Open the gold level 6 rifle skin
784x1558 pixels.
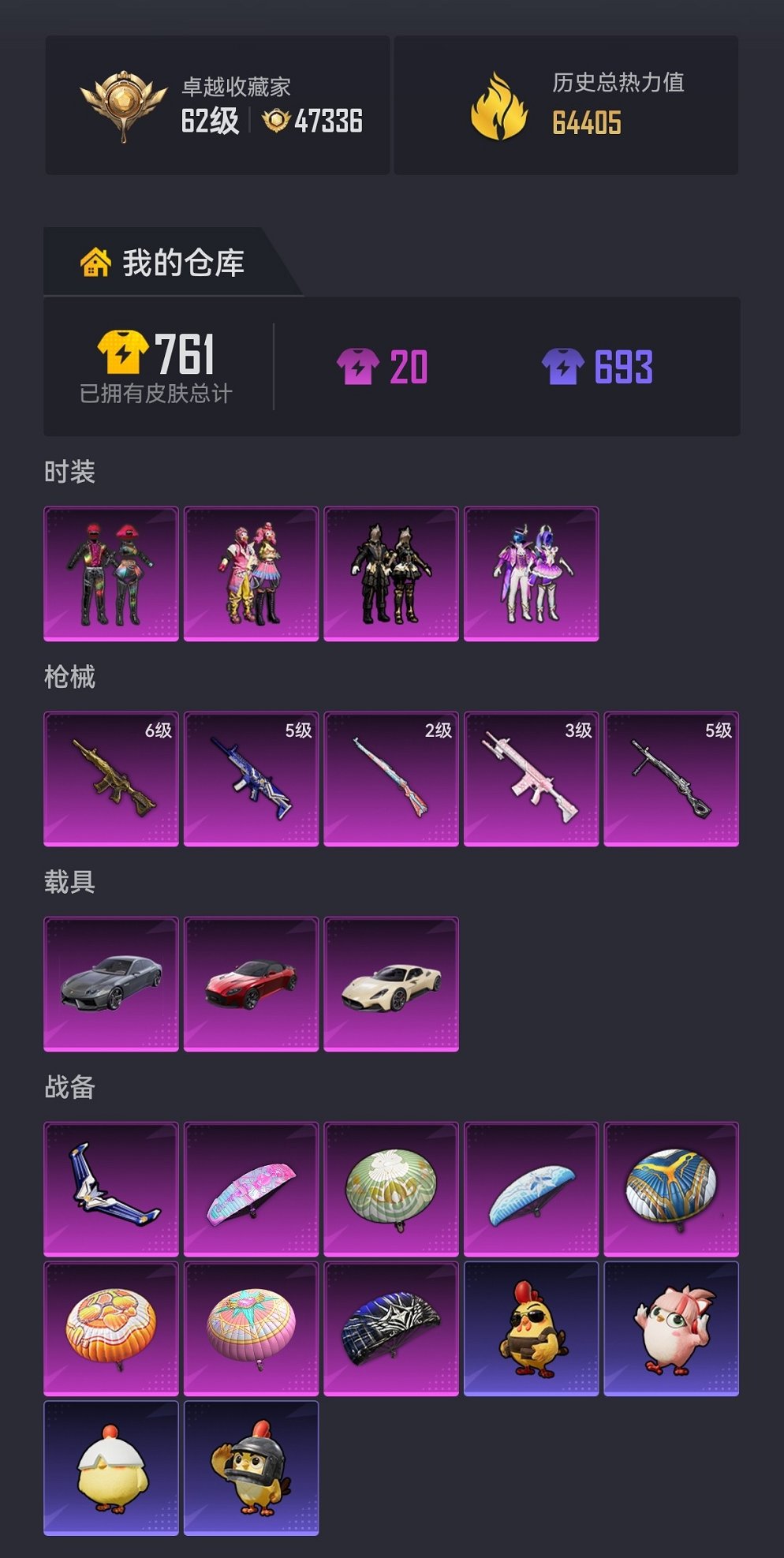111,779
